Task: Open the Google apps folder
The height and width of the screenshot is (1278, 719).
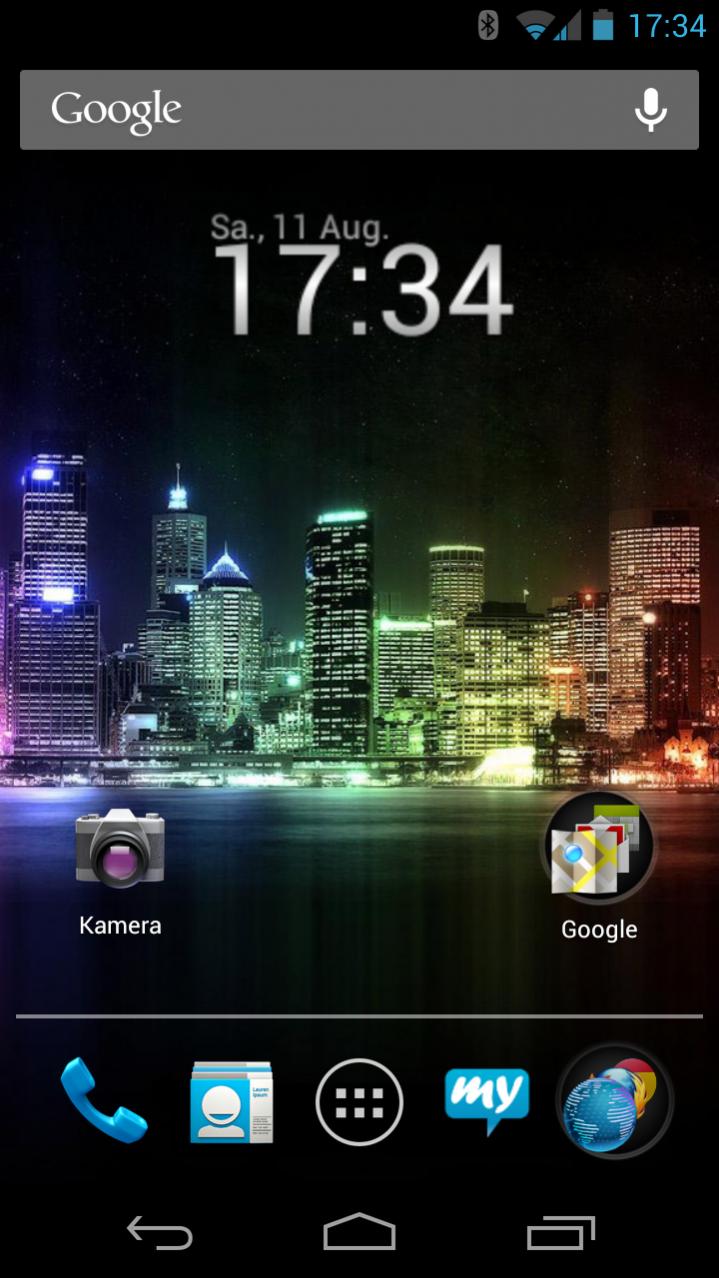Action: tap(598, 848)
